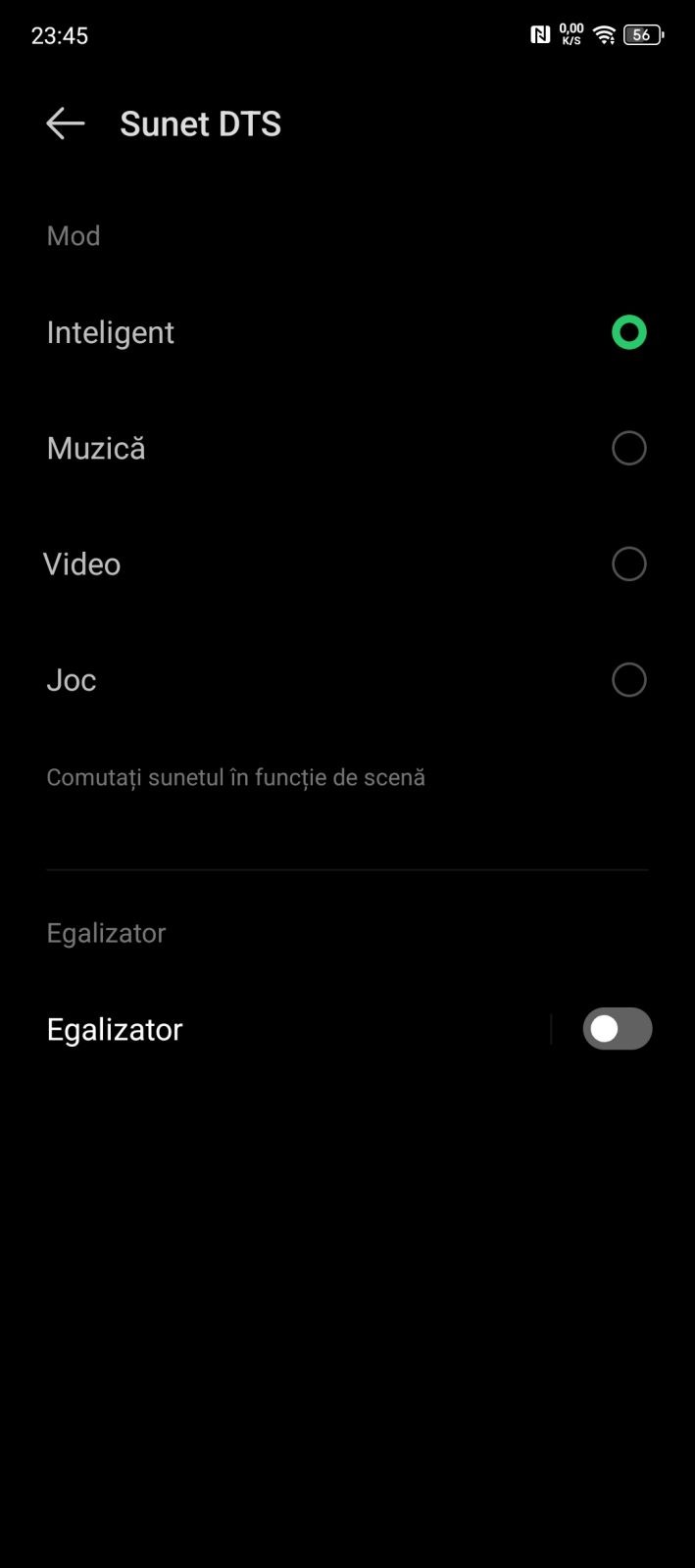Go back from Sunet DTS
This screenshot has width=695, height=1568.
click(x=66, y=123)
